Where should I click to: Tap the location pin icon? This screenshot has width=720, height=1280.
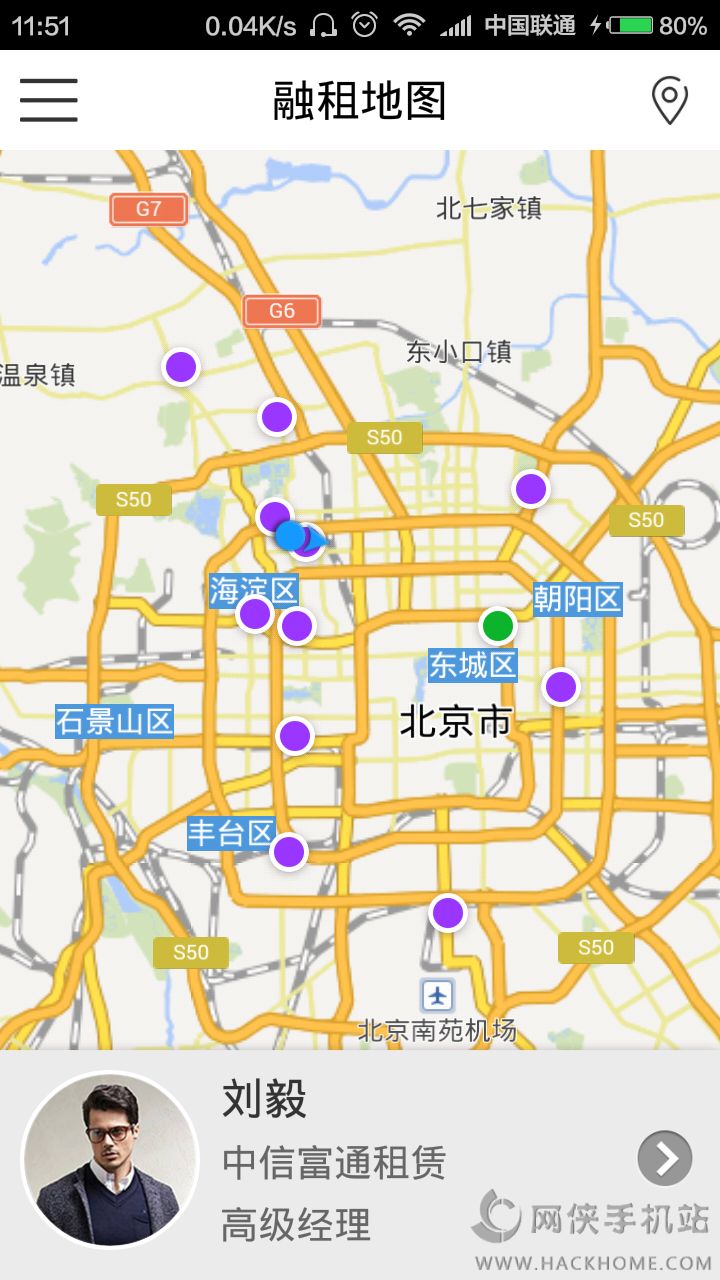(x=669, y=101)
